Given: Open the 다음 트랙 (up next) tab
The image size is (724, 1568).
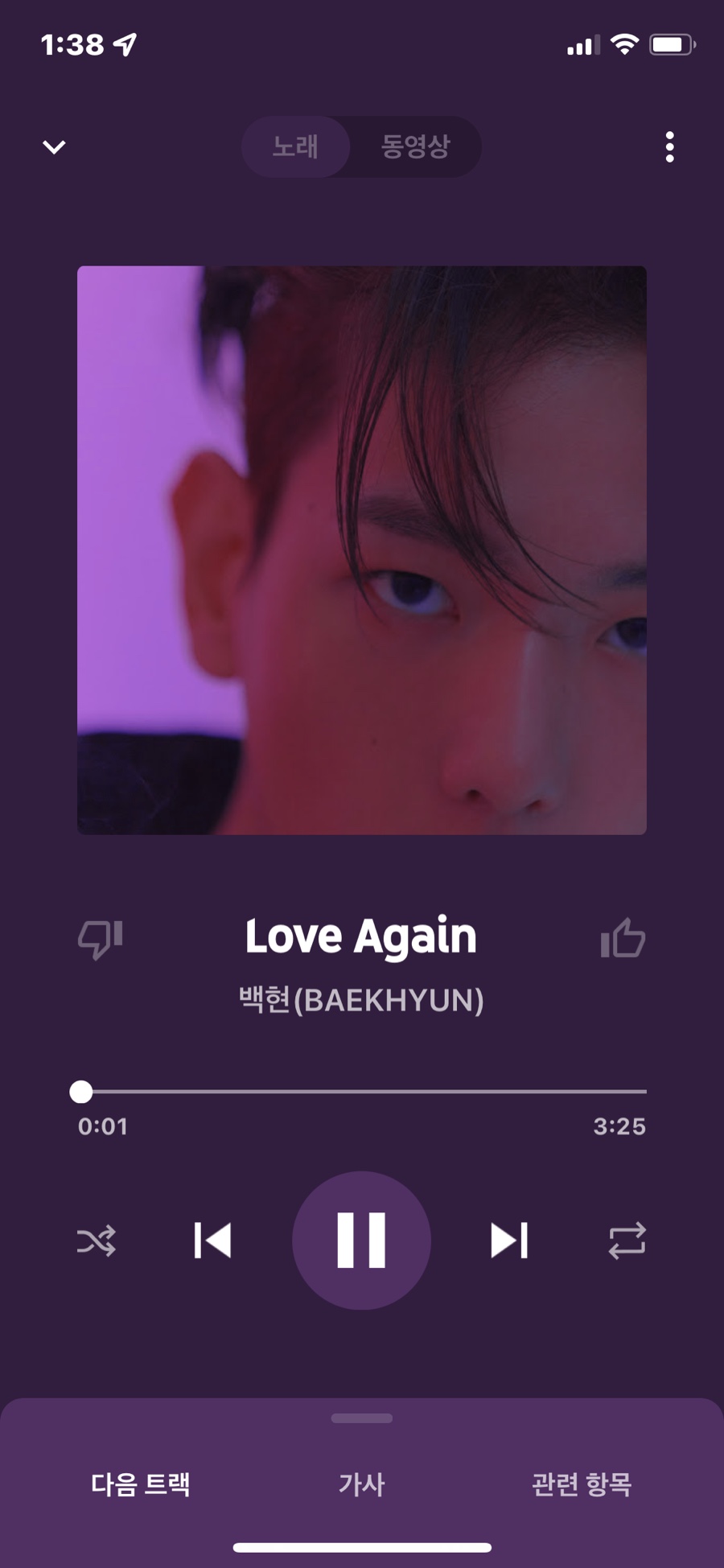Looking at the screenshot, I should click(141, 1484).
